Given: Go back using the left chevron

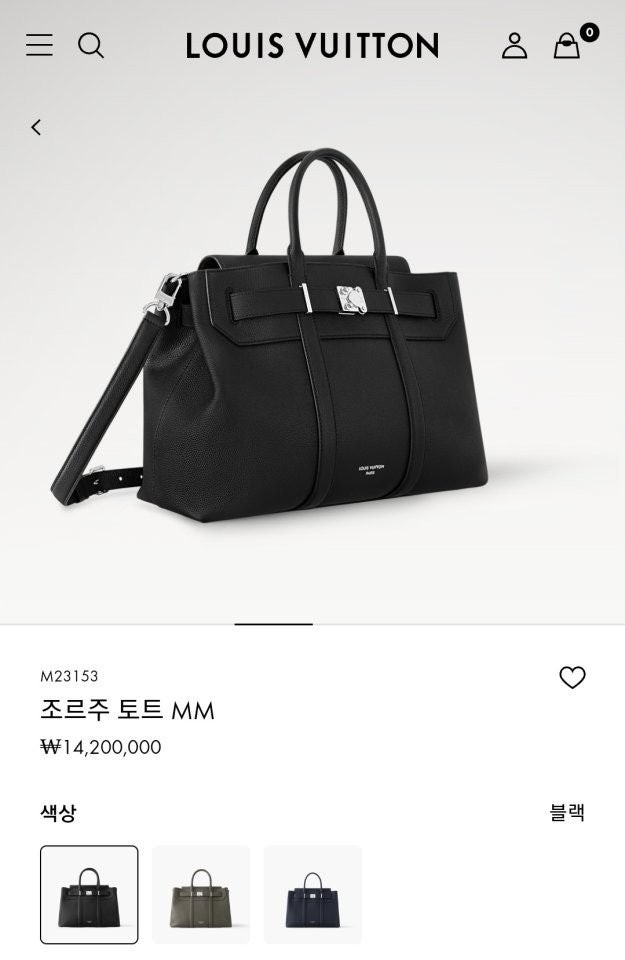Looking at the screenshot, I should pyautogui.click(x=36, y=127).
